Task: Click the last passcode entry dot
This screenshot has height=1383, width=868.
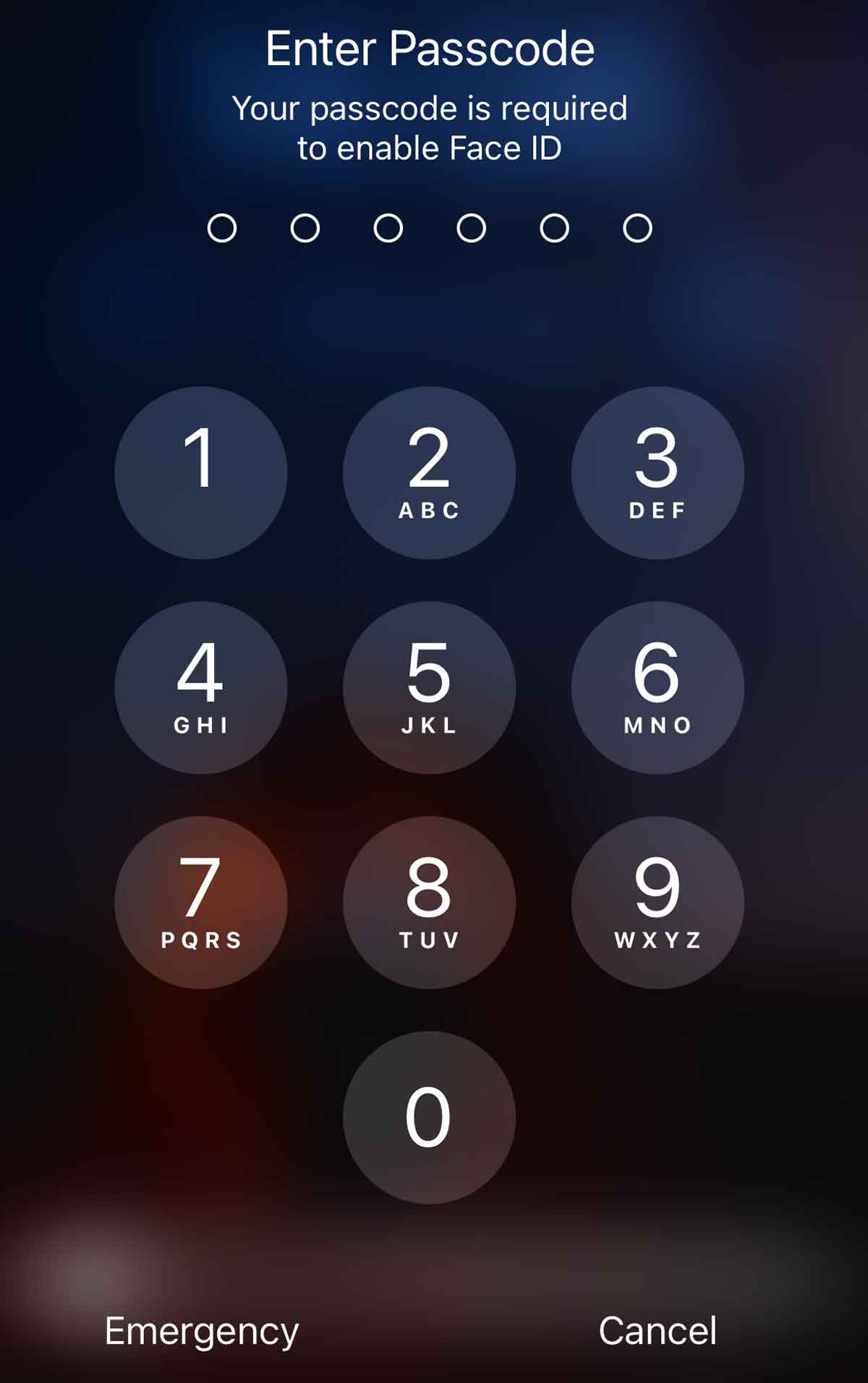Action: 637,228
